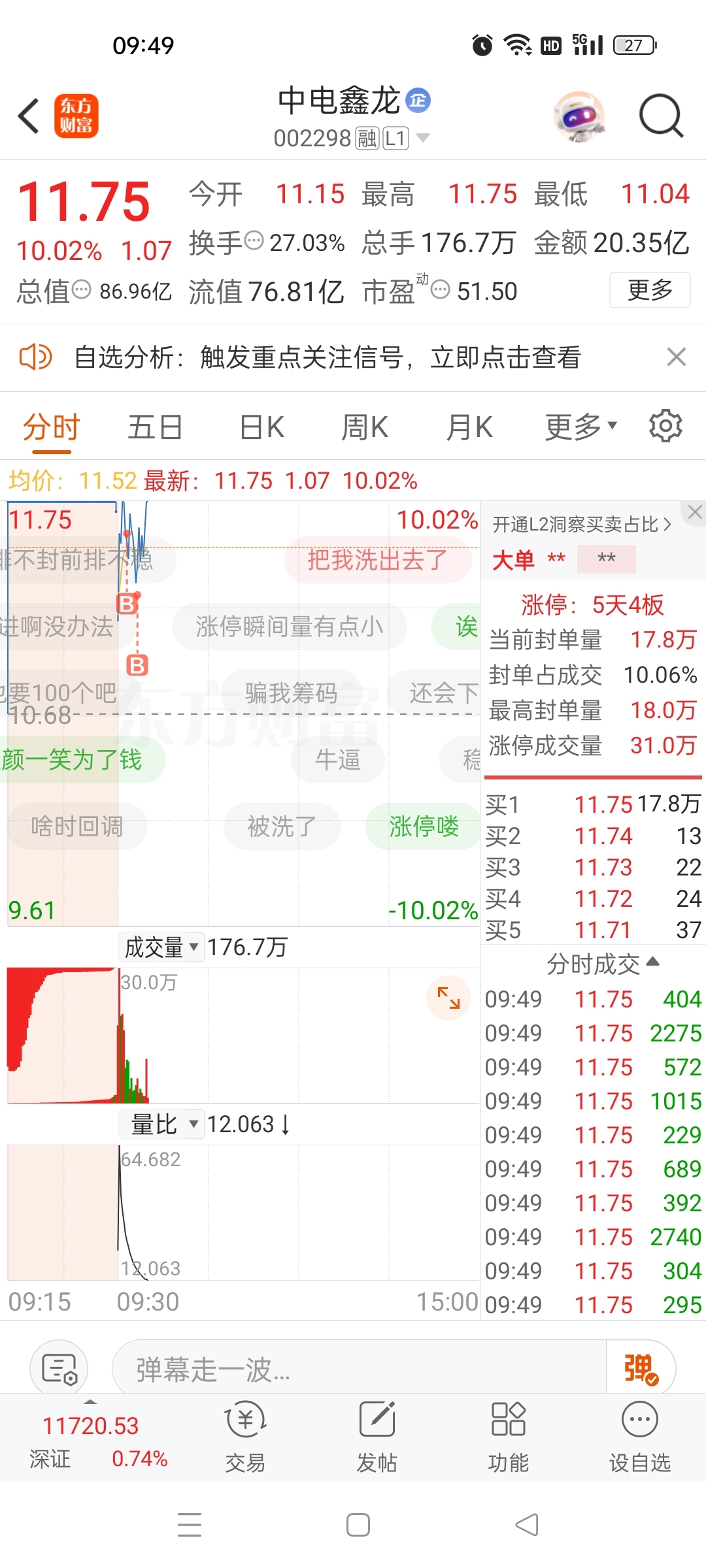Switch to the 五日 chart tab
The image size is (706, 1568).
[x=155, y=428]
